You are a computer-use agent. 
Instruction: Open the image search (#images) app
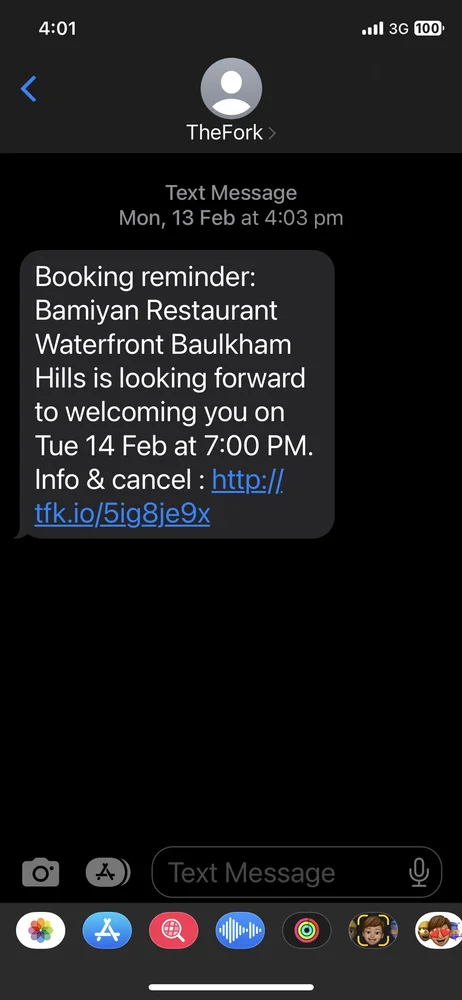click(x=174, y=930)
